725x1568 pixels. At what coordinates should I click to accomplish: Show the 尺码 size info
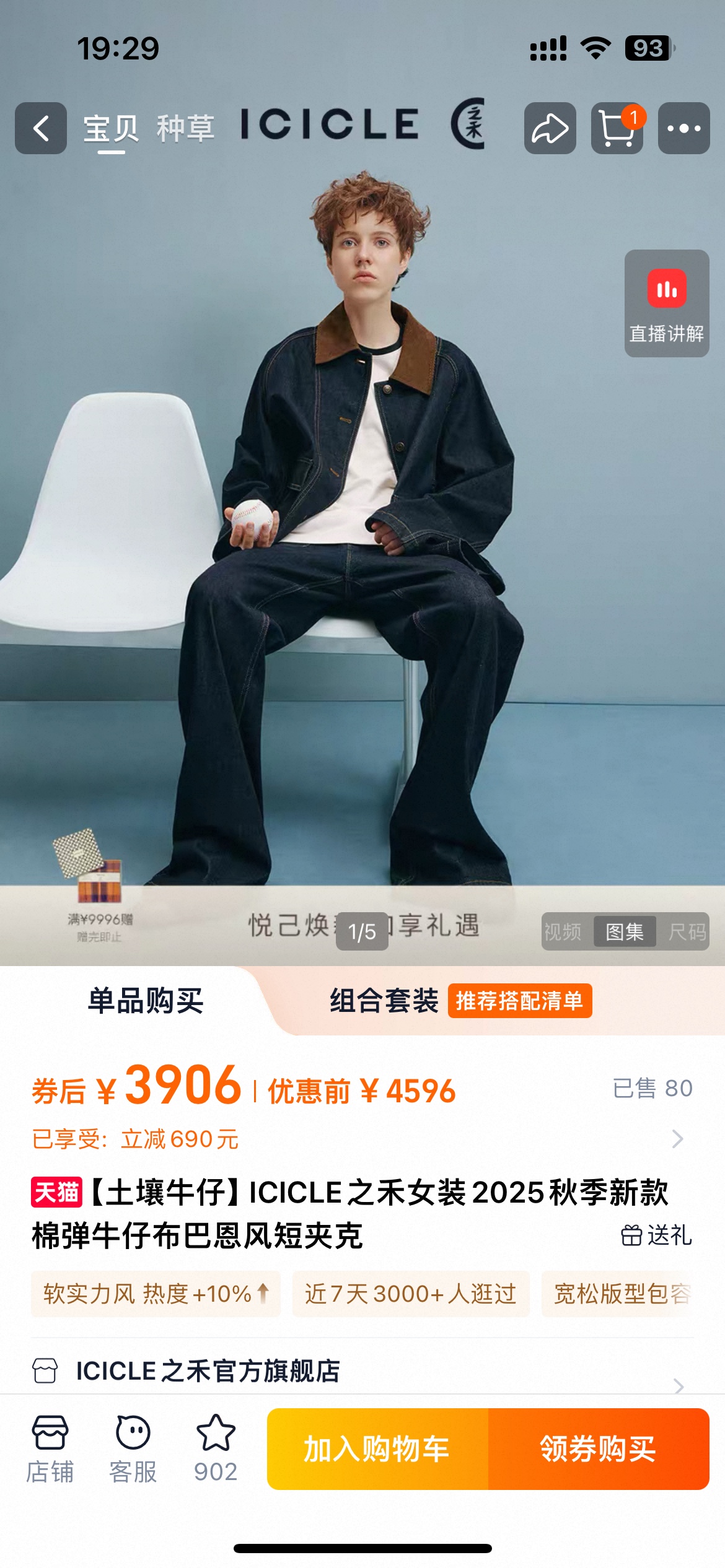coord(687,931)
